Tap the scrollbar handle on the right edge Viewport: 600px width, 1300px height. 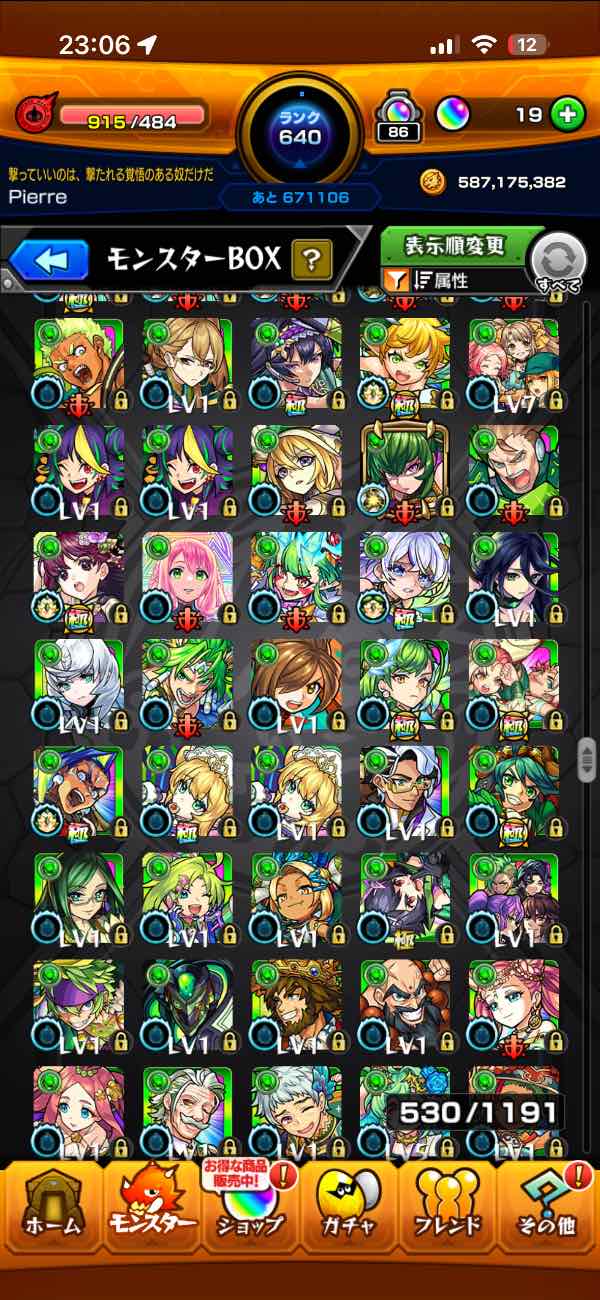pyautogui.click(x=587, y=759)
